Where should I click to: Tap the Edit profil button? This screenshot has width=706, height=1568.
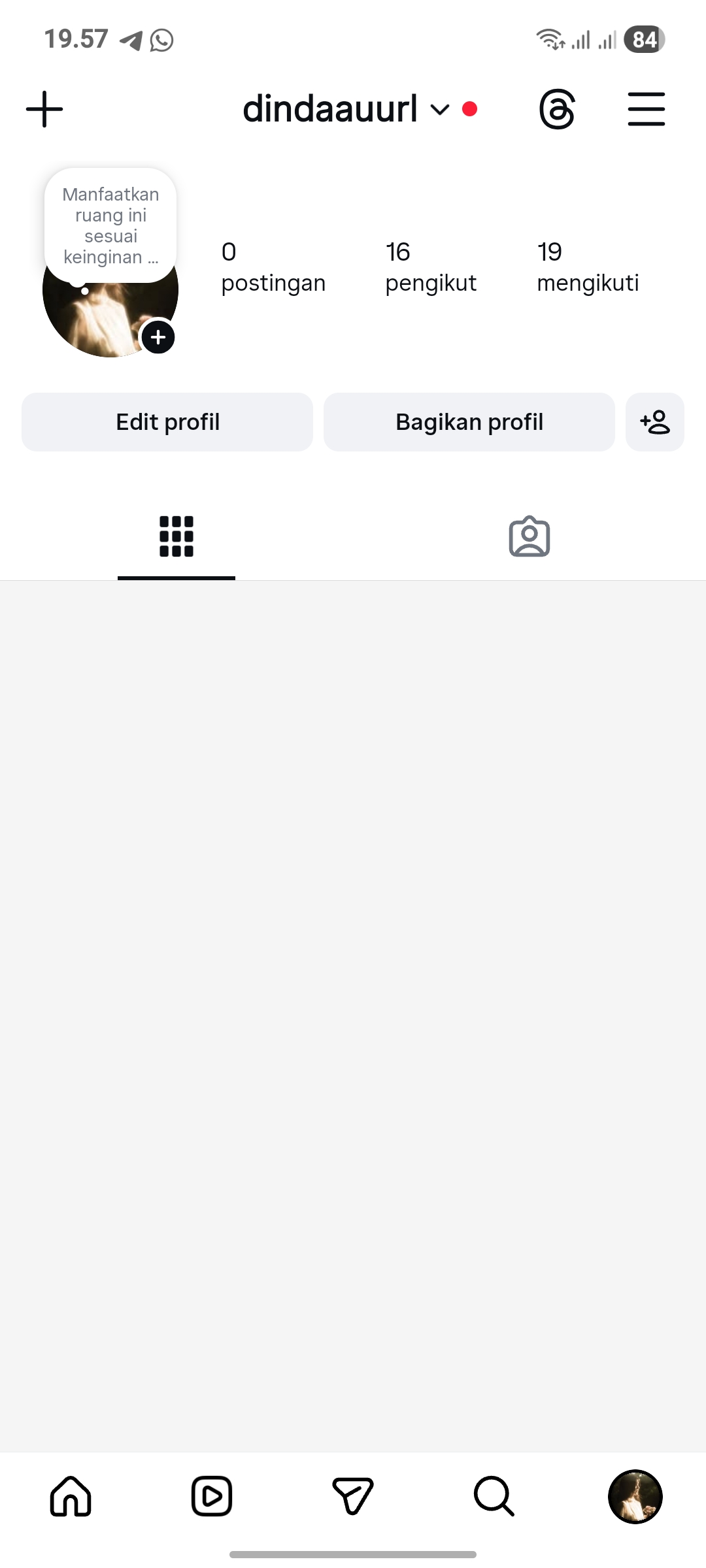pyautogui.click(x=167, y=422)
